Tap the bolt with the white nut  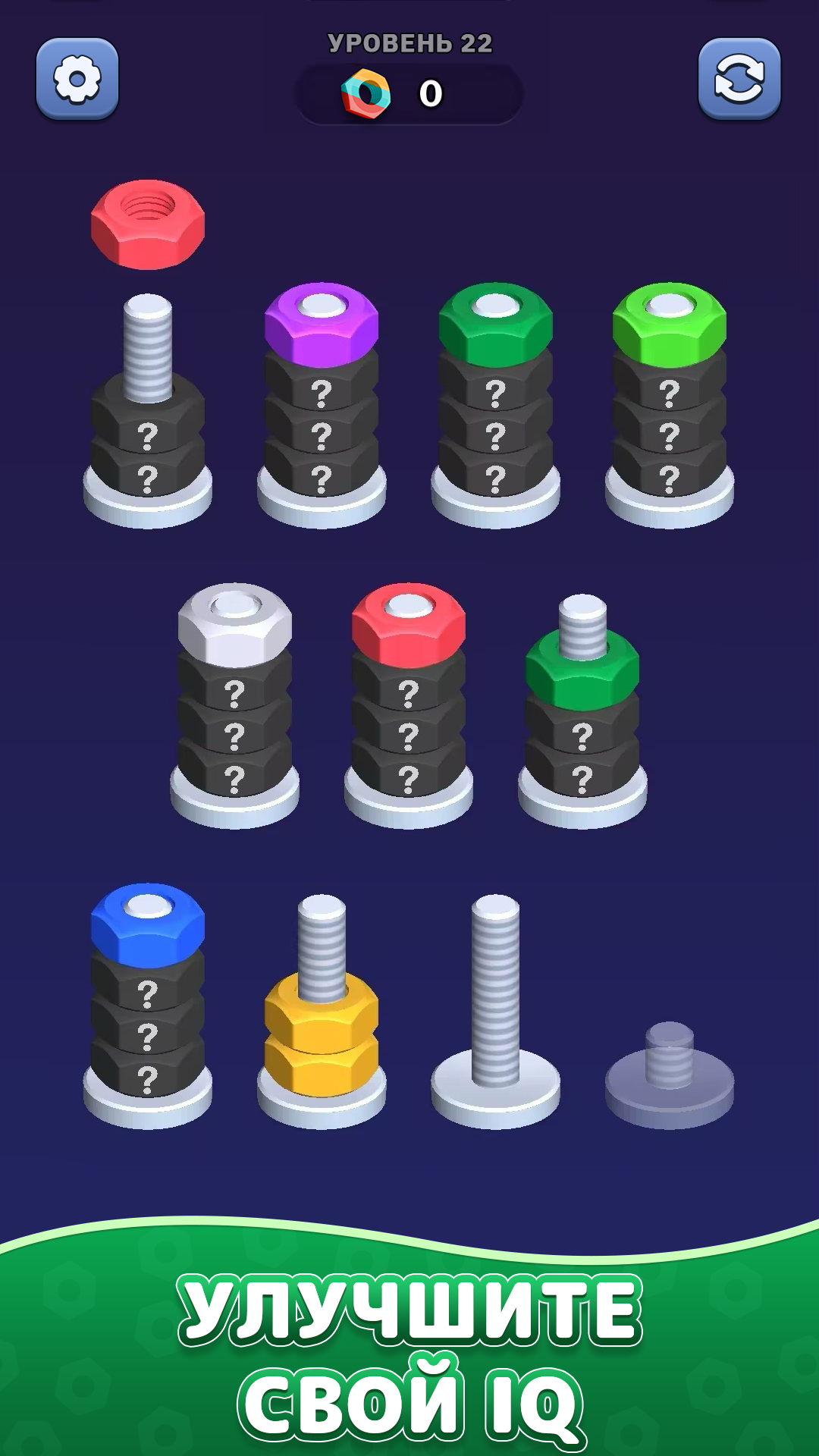[234, 701]
